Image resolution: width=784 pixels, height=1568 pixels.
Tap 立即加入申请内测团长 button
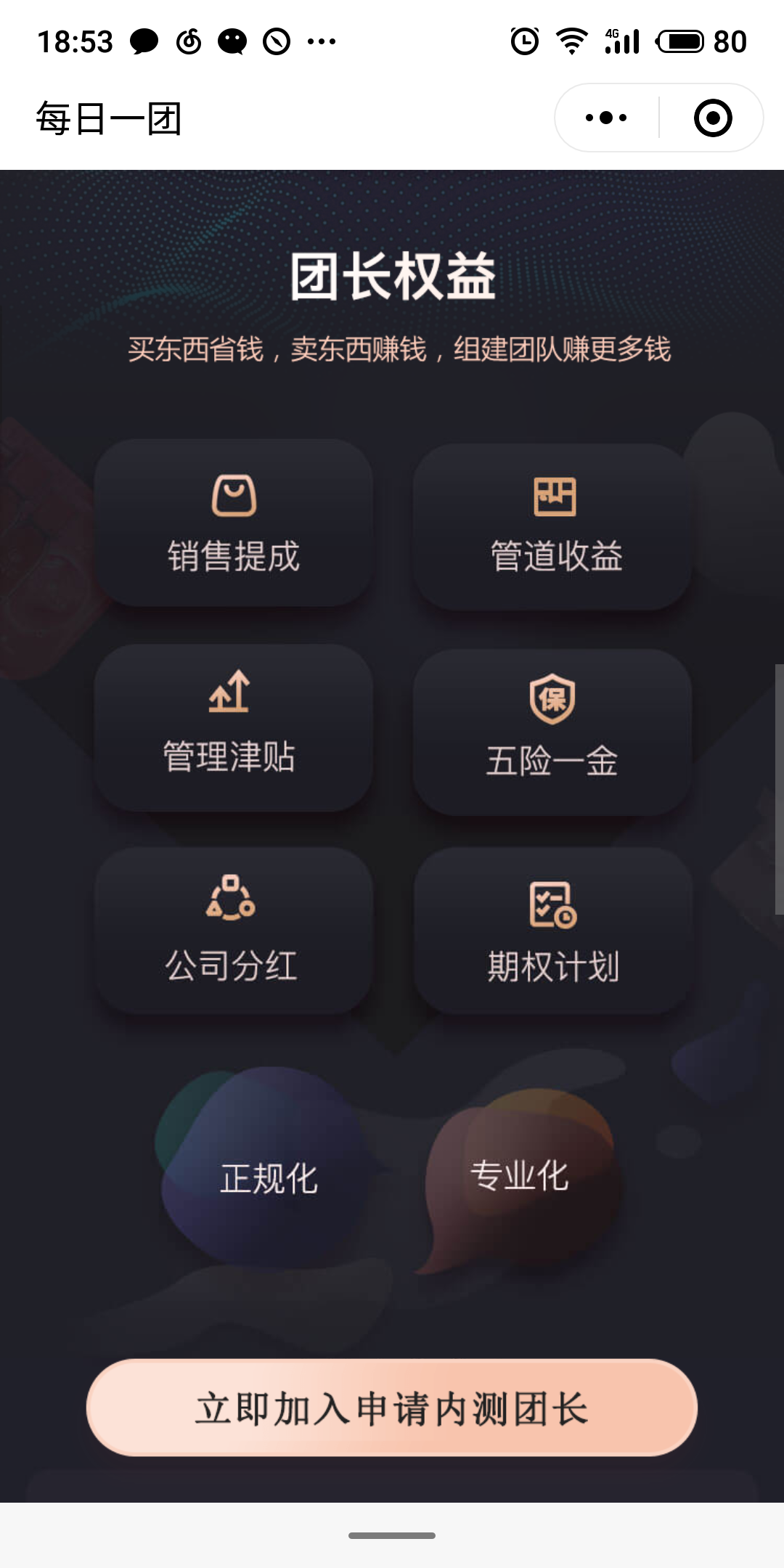pyautogui.click(x=392, y=1408)
